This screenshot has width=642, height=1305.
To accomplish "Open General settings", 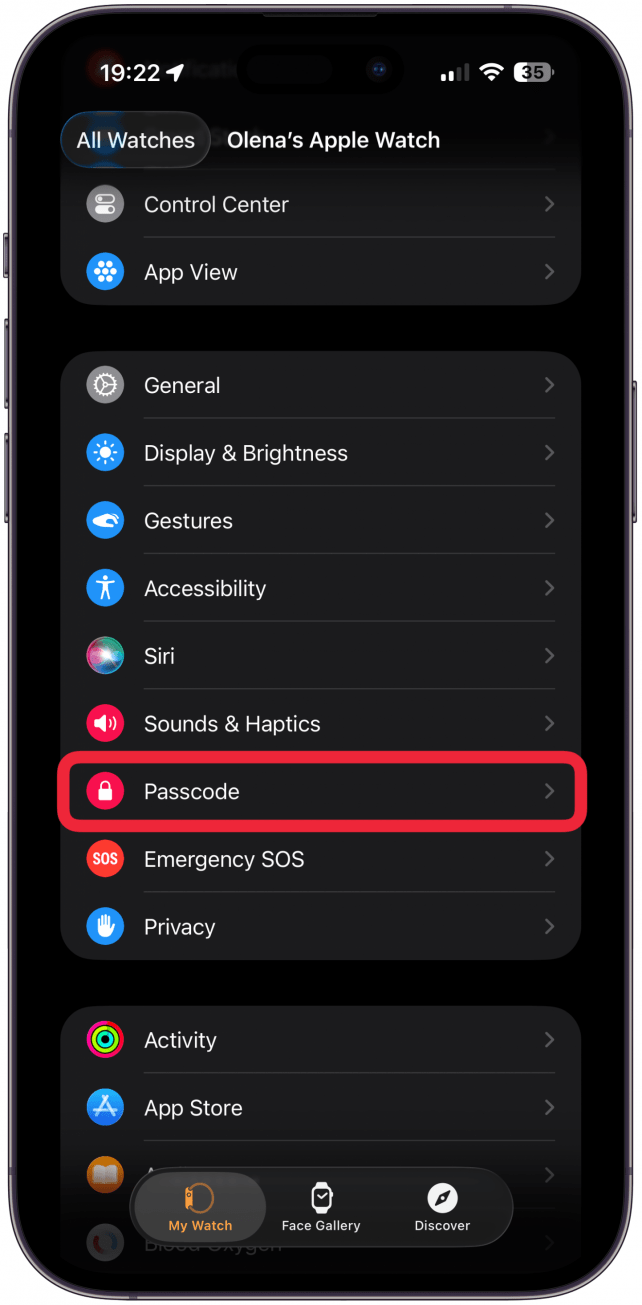I will [320, 385].
